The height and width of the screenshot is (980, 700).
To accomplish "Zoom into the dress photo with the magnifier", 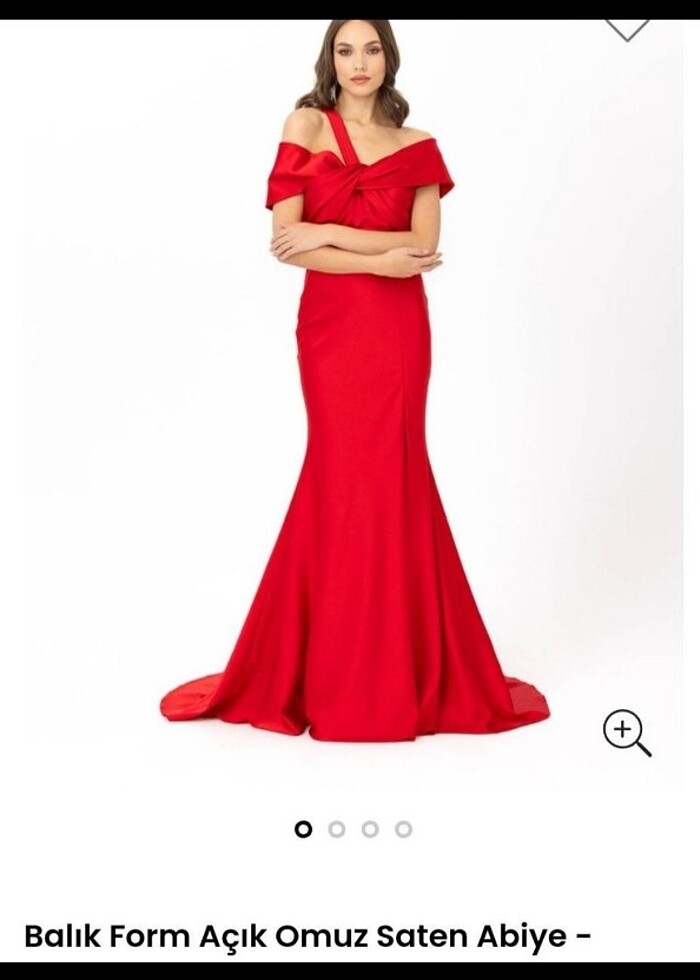I will click(x=626, y=732).
